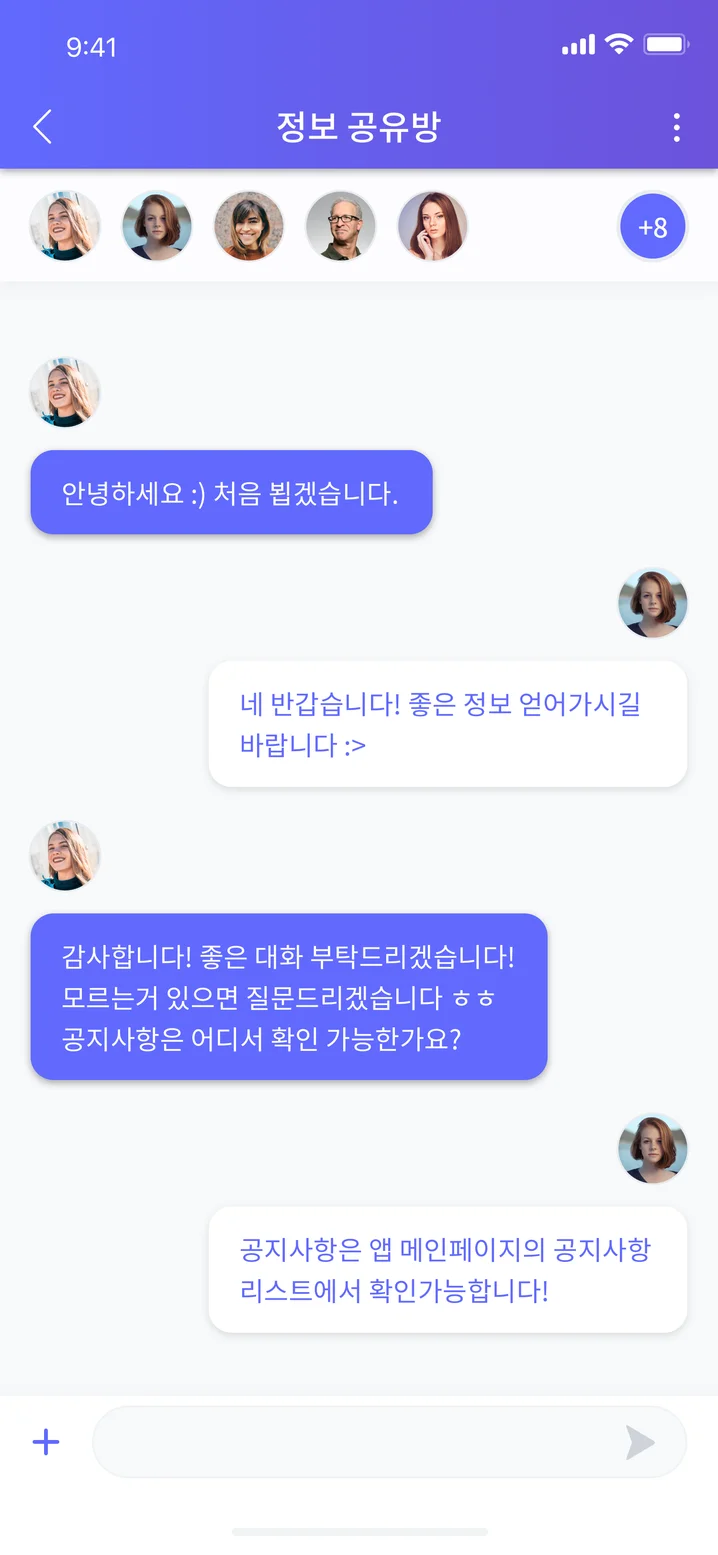Viewport: 718px width, 1555px height.
Task: Focus the message input field
Action: (350, 1441)
